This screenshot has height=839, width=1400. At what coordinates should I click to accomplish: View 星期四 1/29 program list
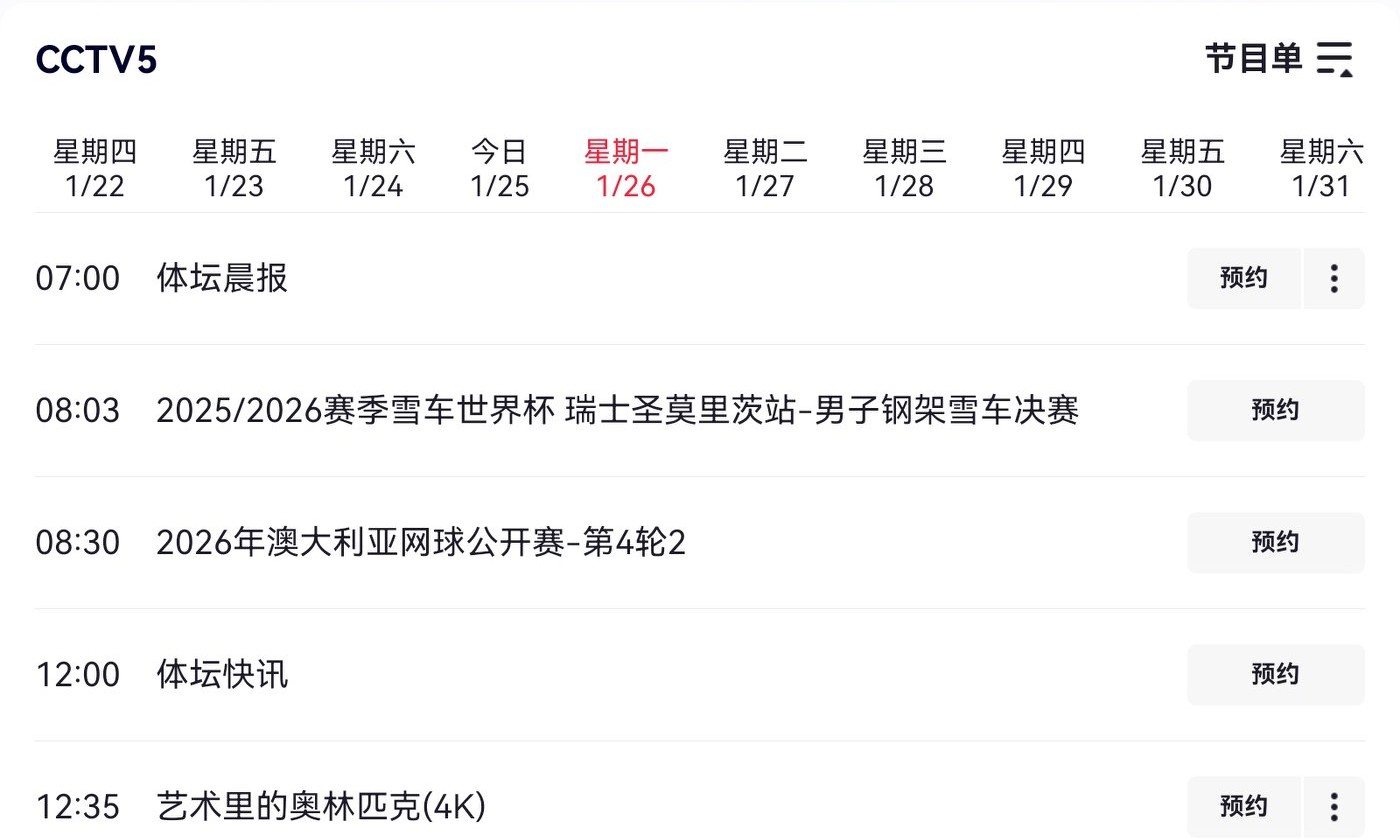pyautogui.click(x=1043, y=169)
